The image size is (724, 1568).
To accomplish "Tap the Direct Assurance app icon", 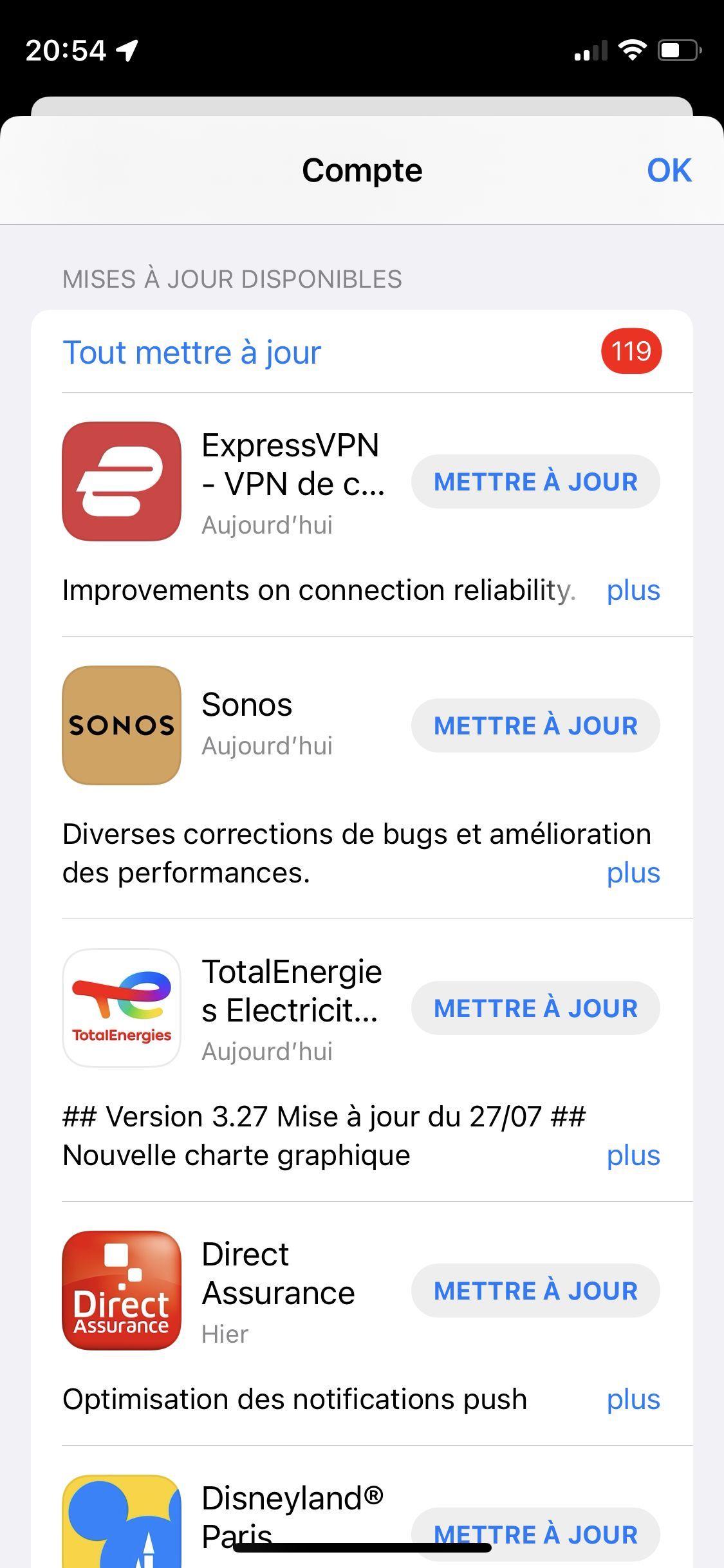I will tap(122, 1290).
